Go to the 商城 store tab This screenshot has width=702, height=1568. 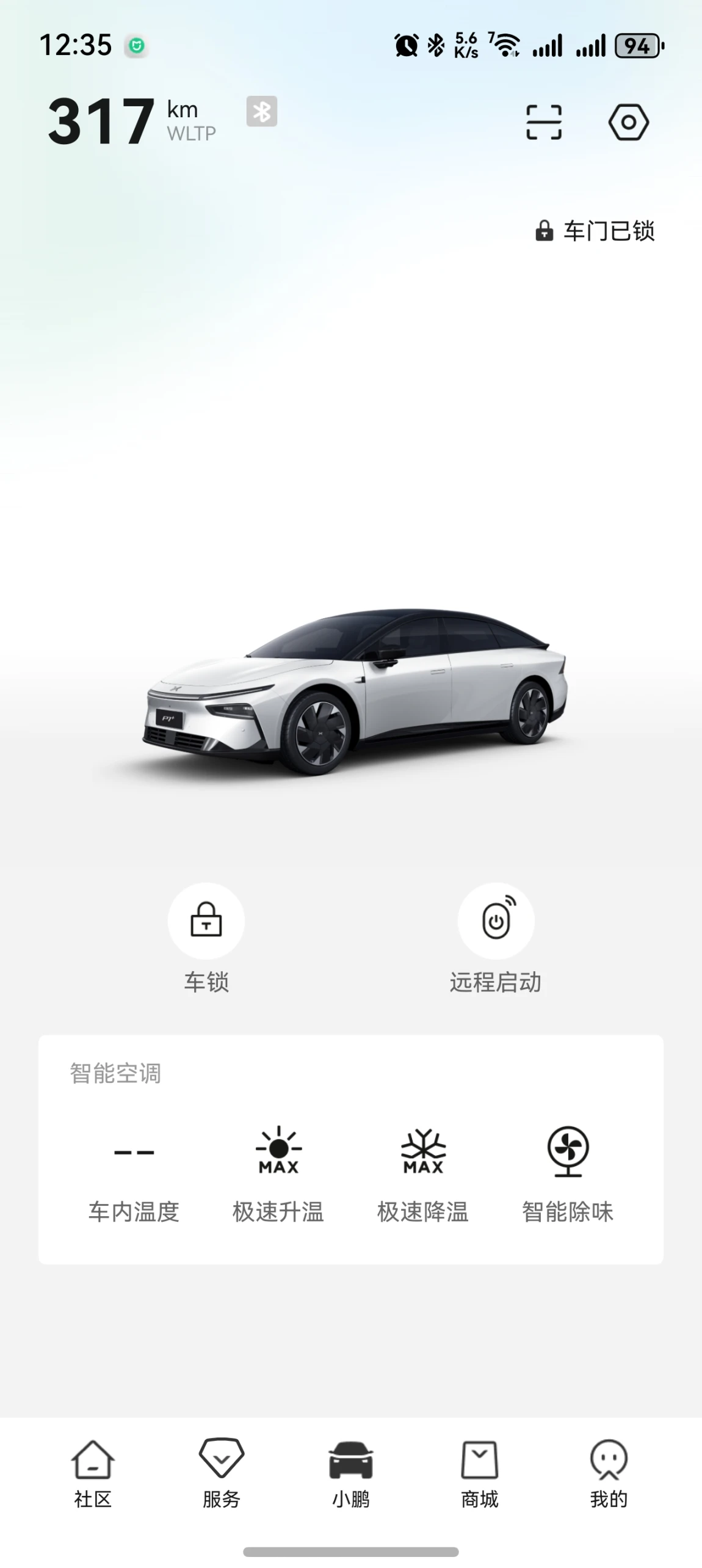coord(480,1473)
